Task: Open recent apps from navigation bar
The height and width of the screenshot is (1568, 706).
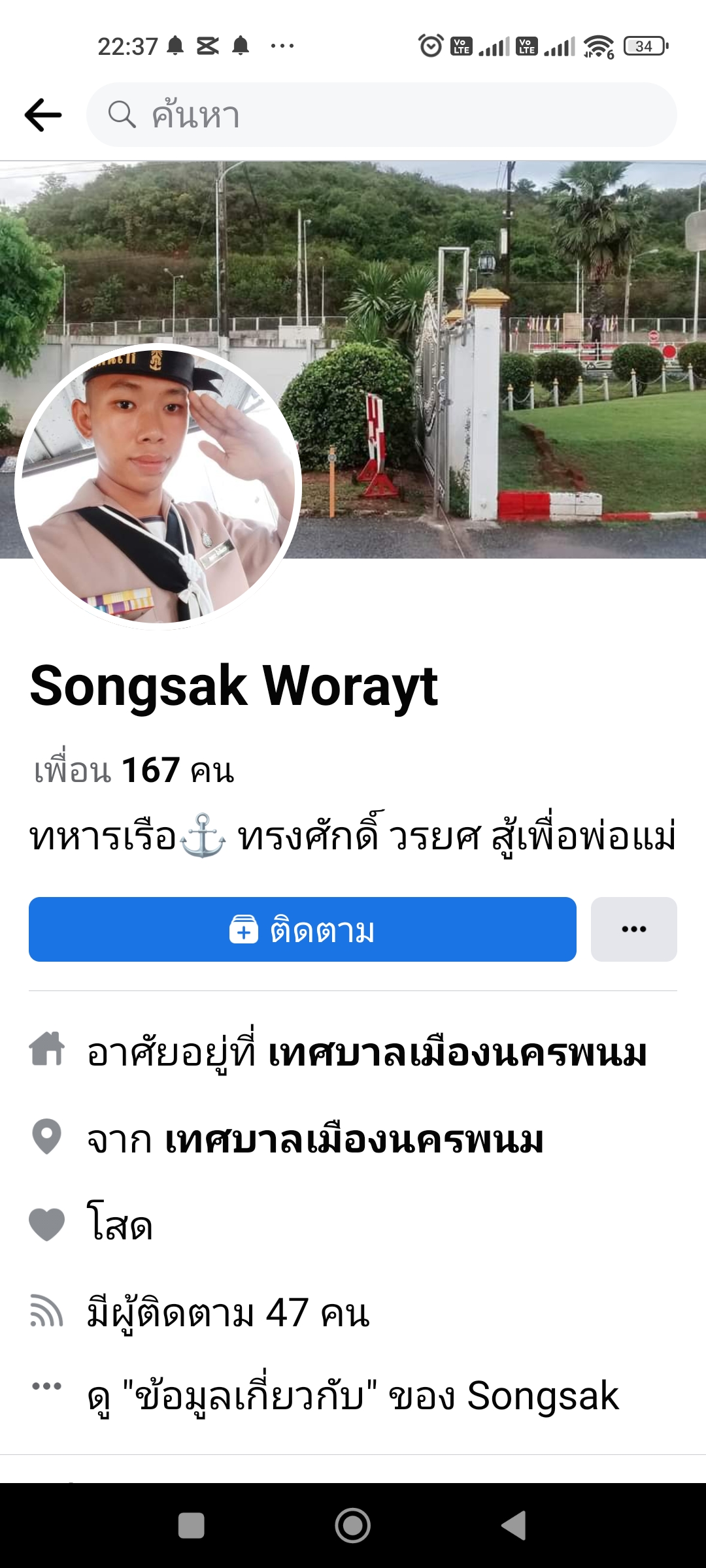Action: 191,1526
